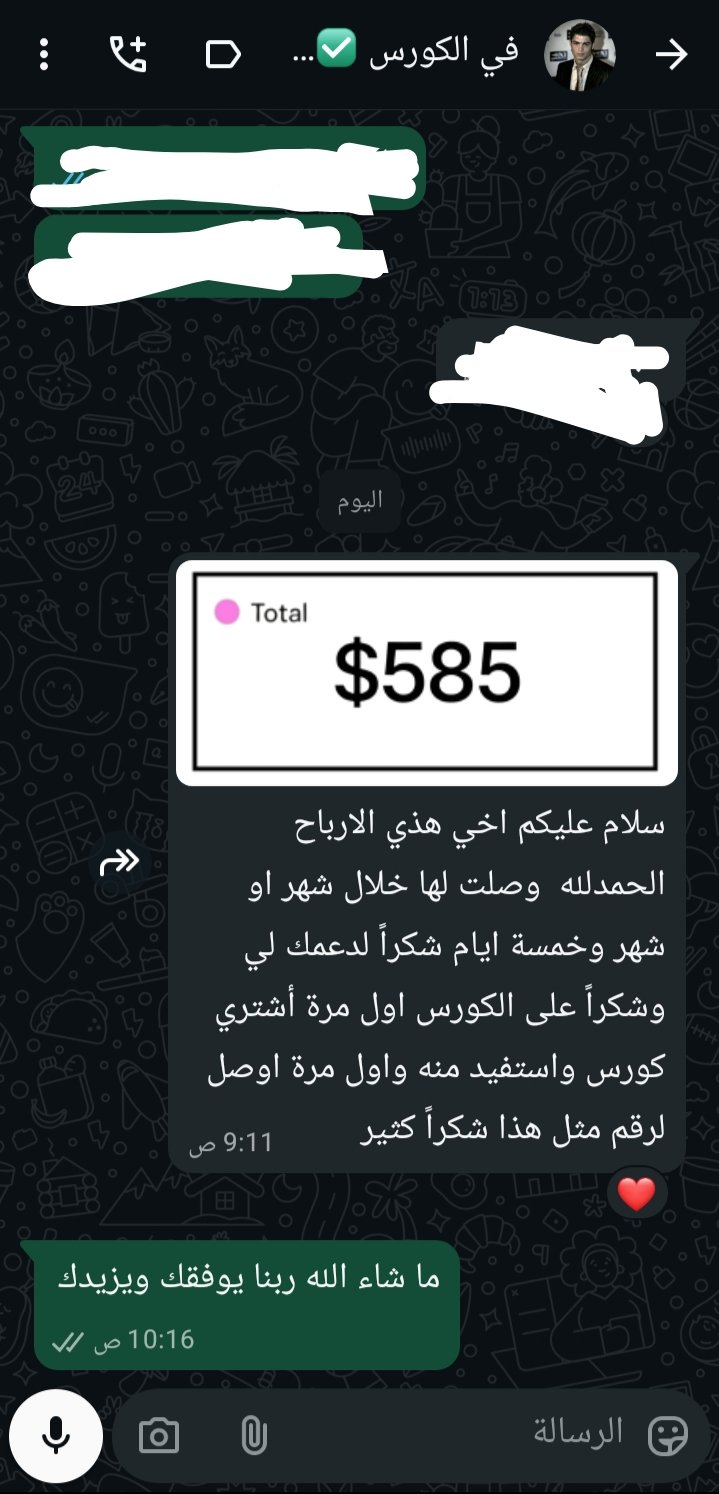Screen dimensions: 719x1494
Task: Open the overflow menu with three dots
Action: pos(43,54)
